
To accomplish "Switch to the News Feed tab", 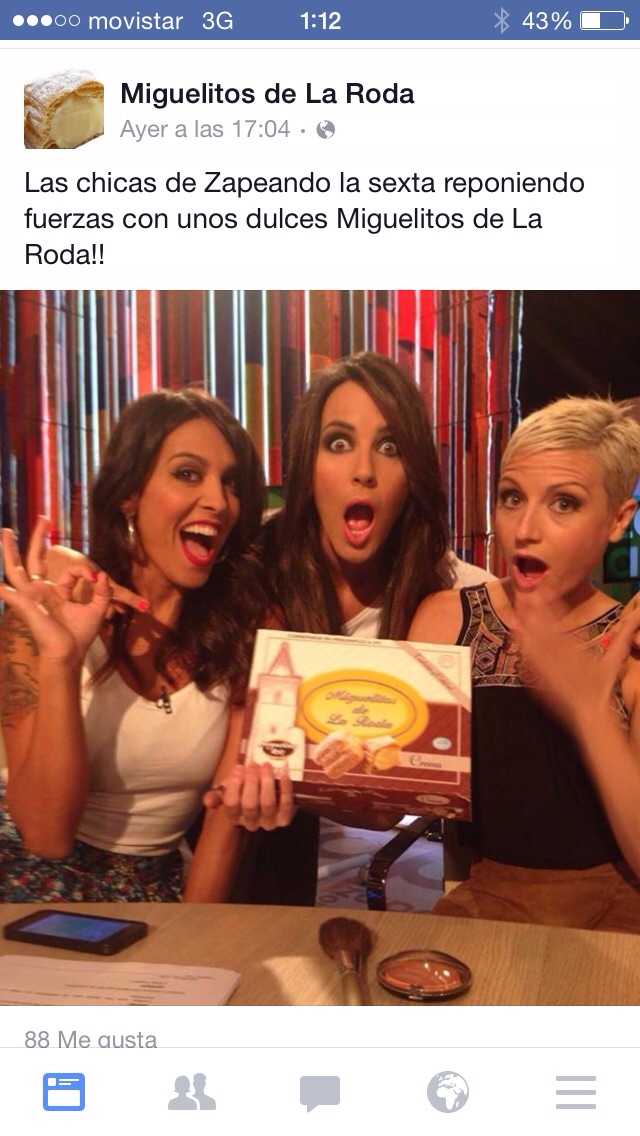I will click(64, 1092).
